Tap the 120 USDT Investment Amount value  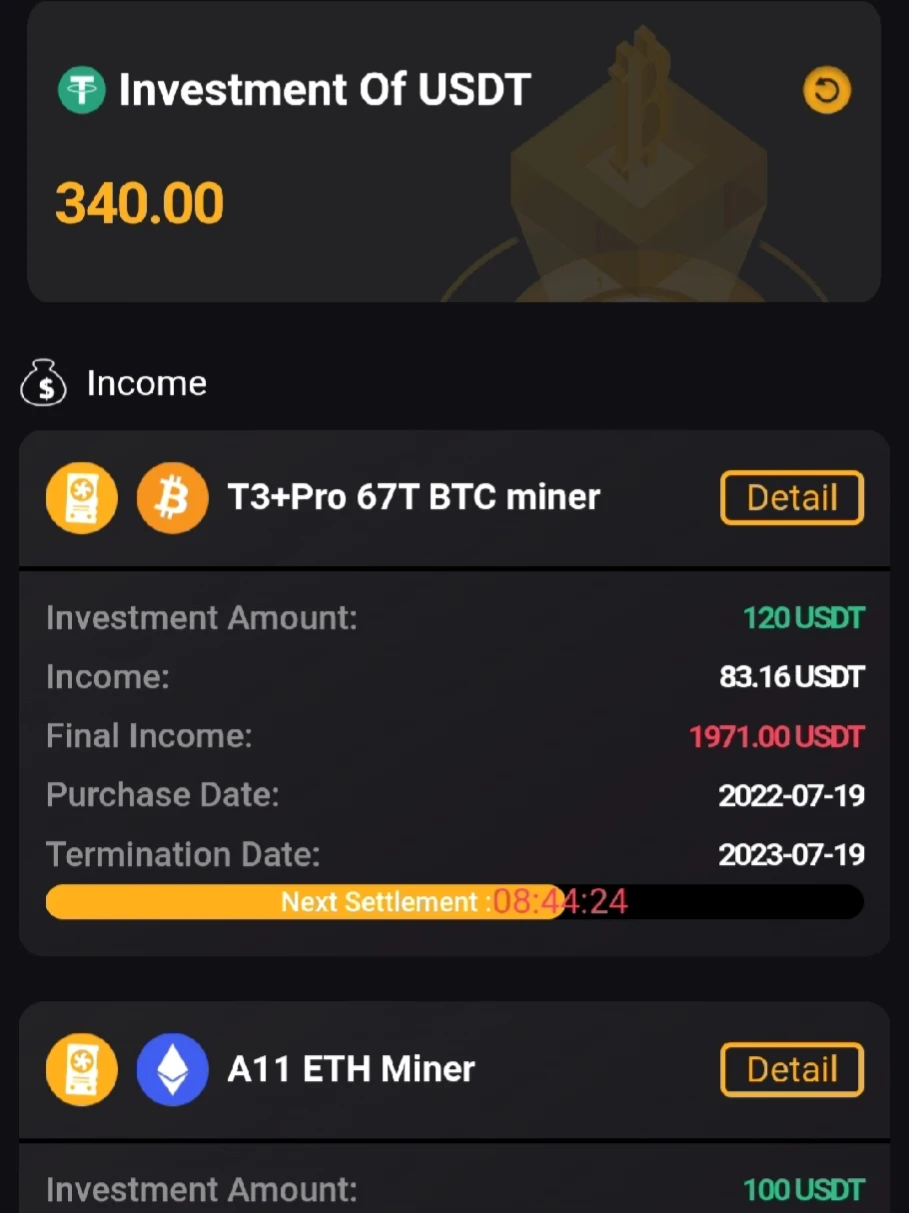[803, 617]
